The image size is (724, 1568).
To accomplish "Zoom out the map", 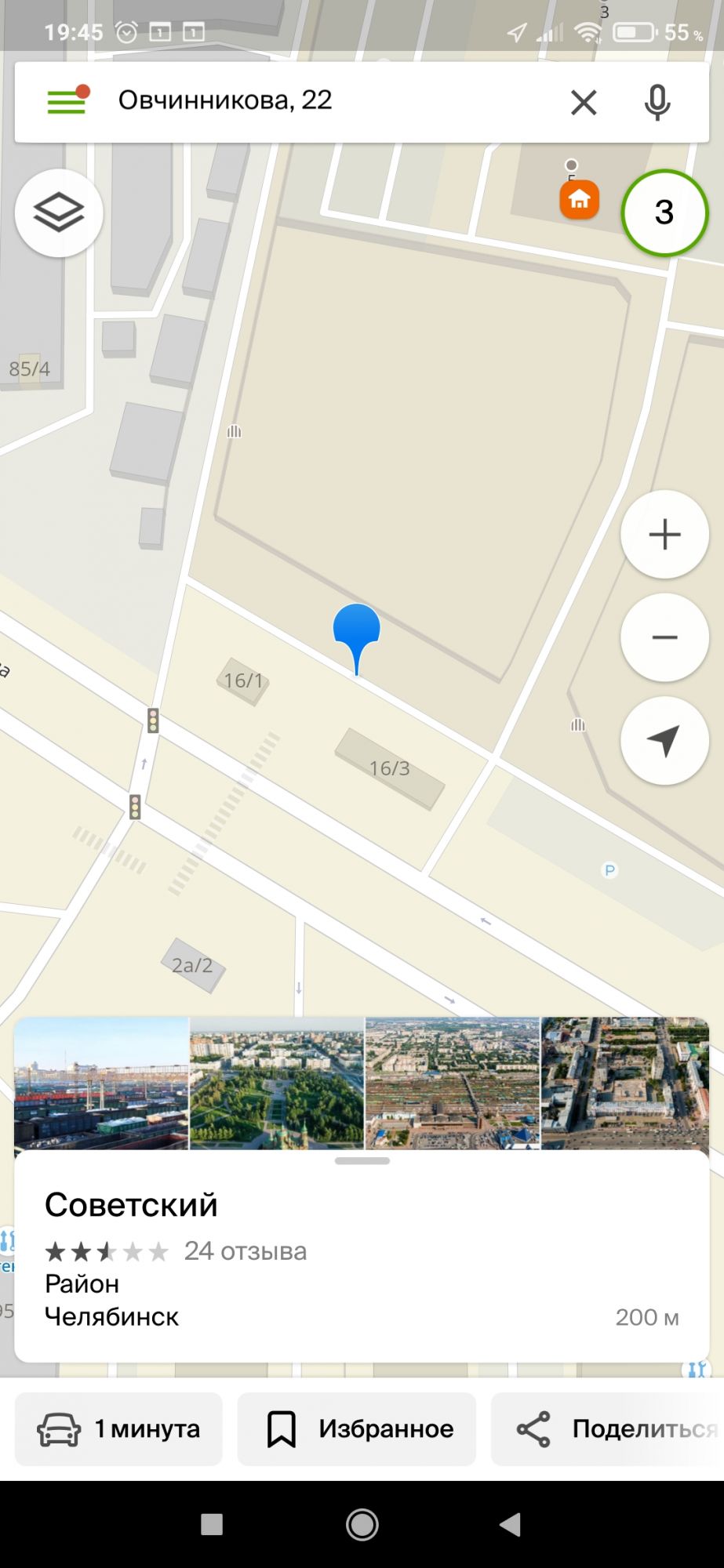I will (664, 637).
